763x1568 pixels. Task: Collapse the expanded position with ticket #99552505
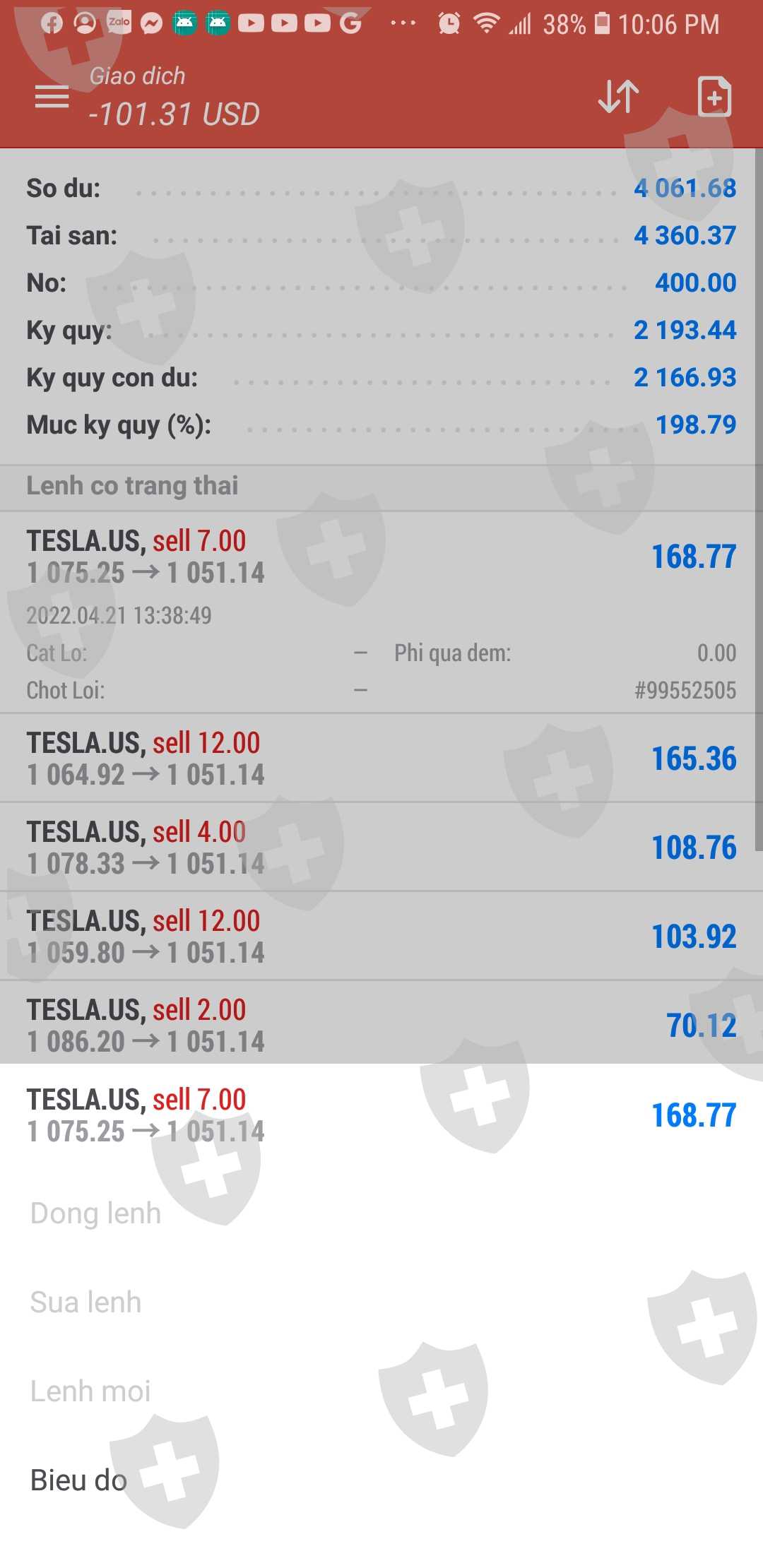(x=381, y=558)
